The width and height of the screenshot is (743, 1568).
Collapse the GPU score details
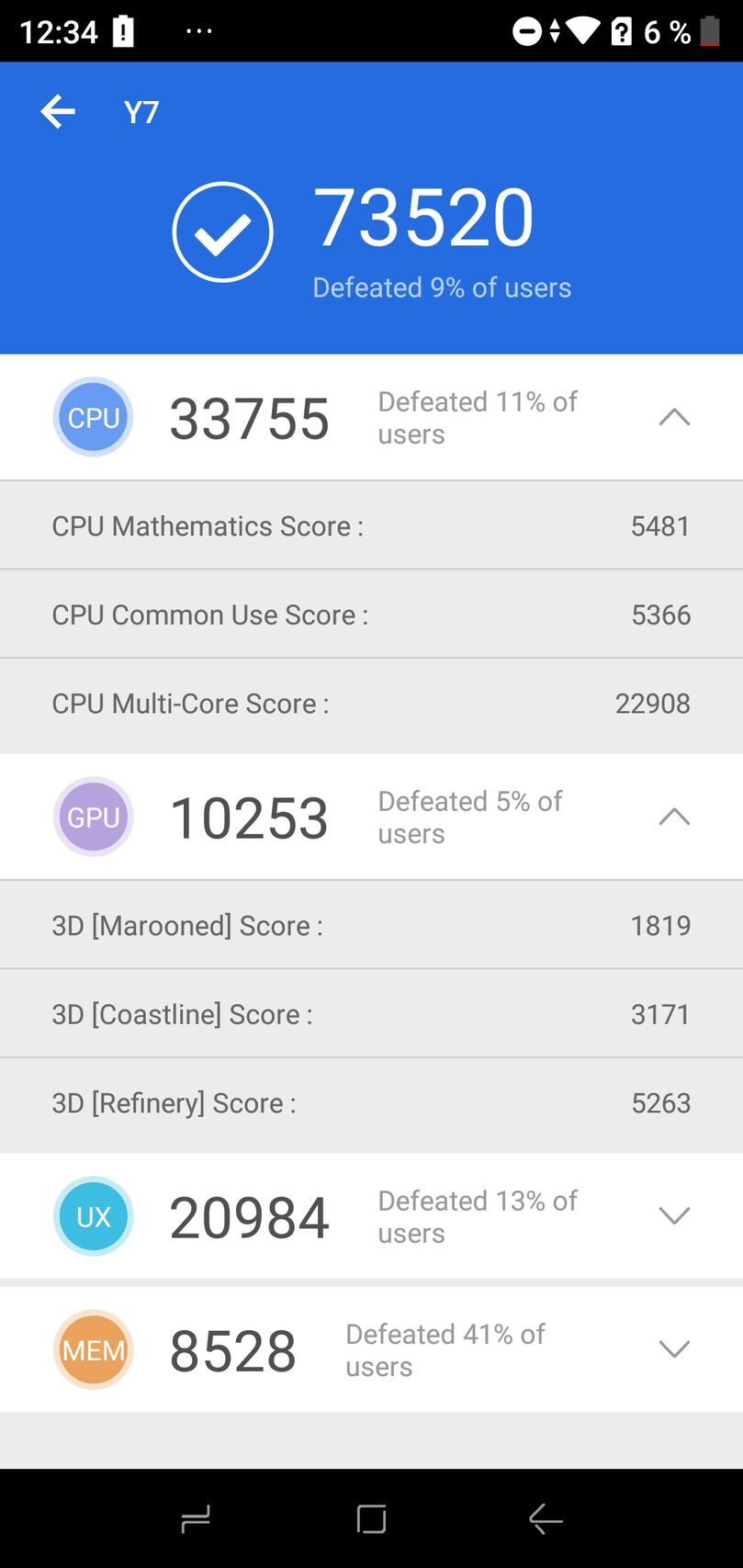coord(673,817)
